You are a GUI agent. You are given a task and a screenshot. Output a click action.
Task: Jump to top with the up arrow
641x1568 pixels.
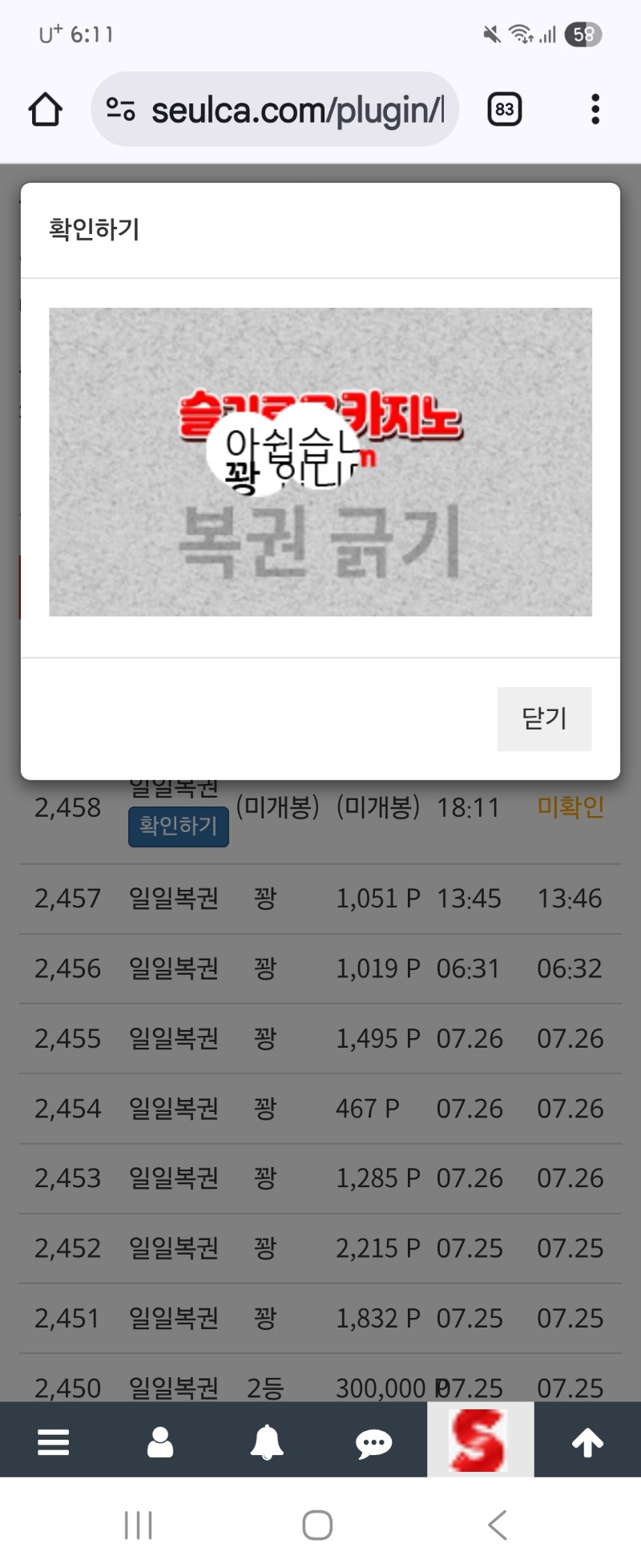tap(587, 1442)
